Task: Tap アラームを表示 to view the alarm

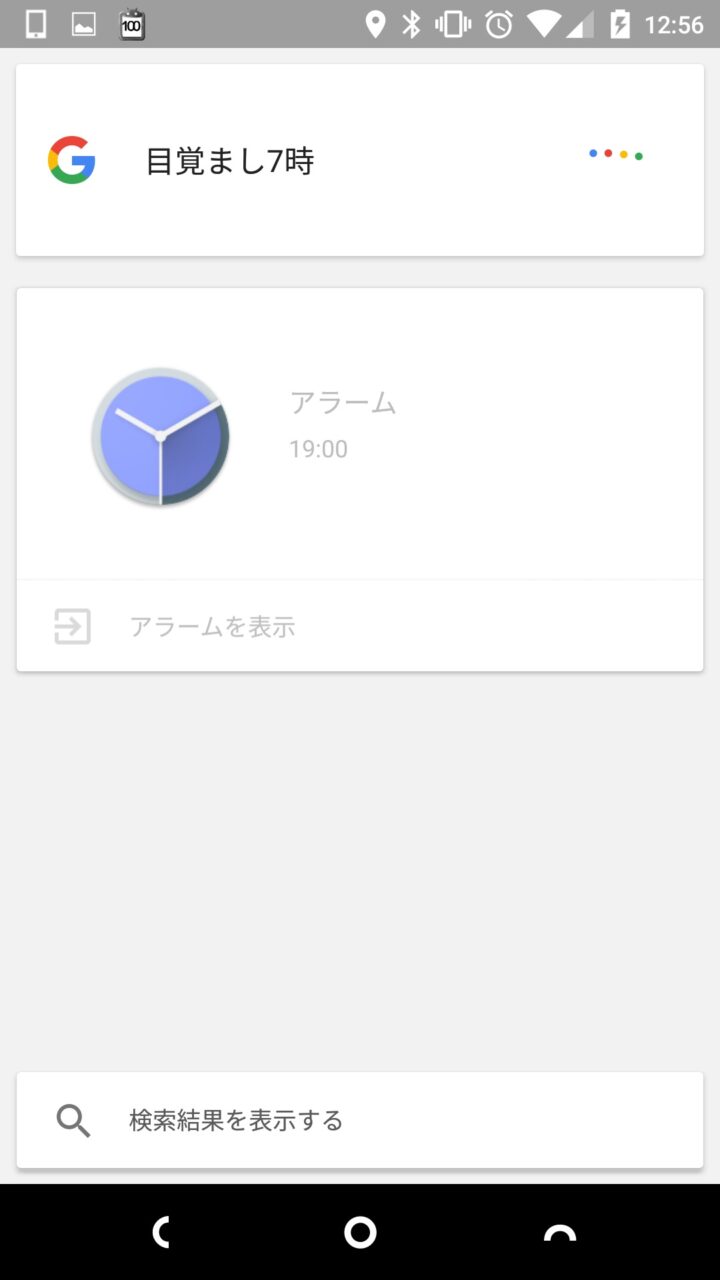Action: pos(212,627)
